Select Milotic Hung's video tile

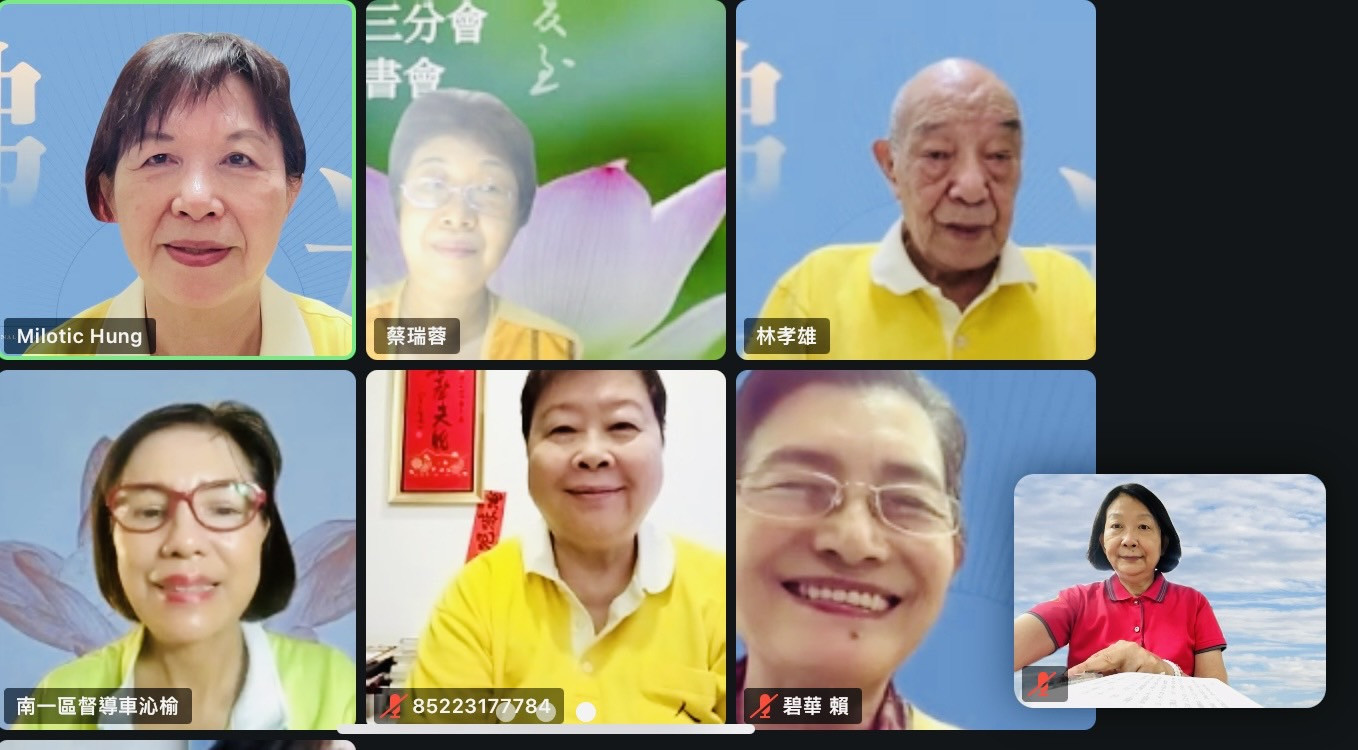coord(177,180)
